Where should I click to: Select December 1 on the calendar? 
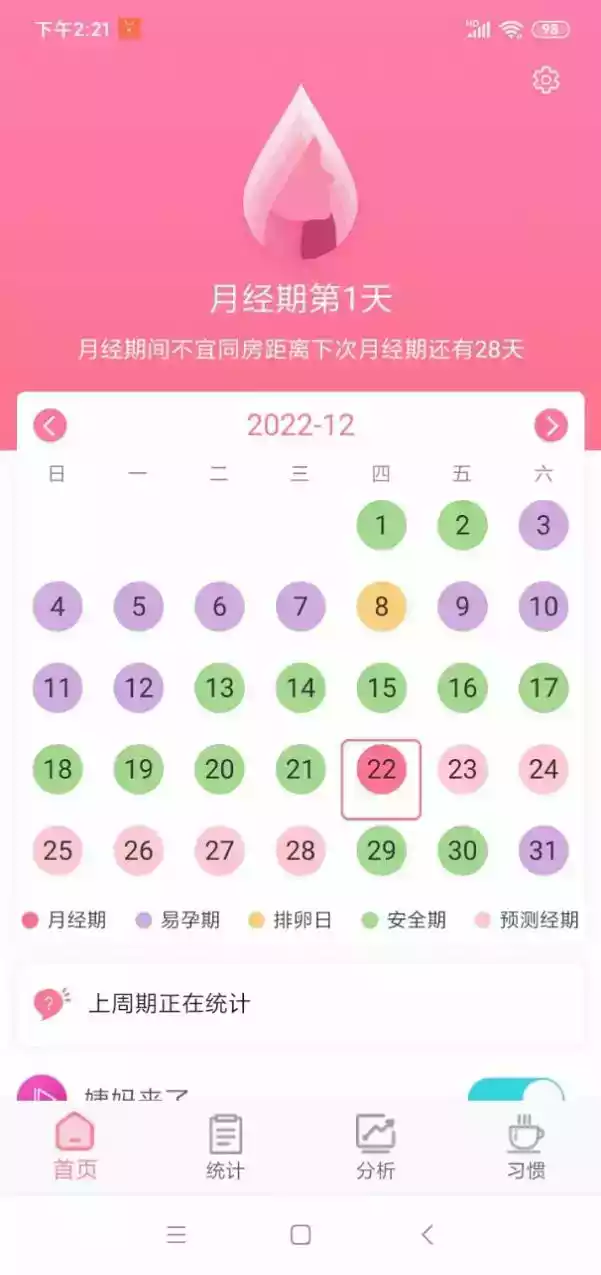(381, 526)
